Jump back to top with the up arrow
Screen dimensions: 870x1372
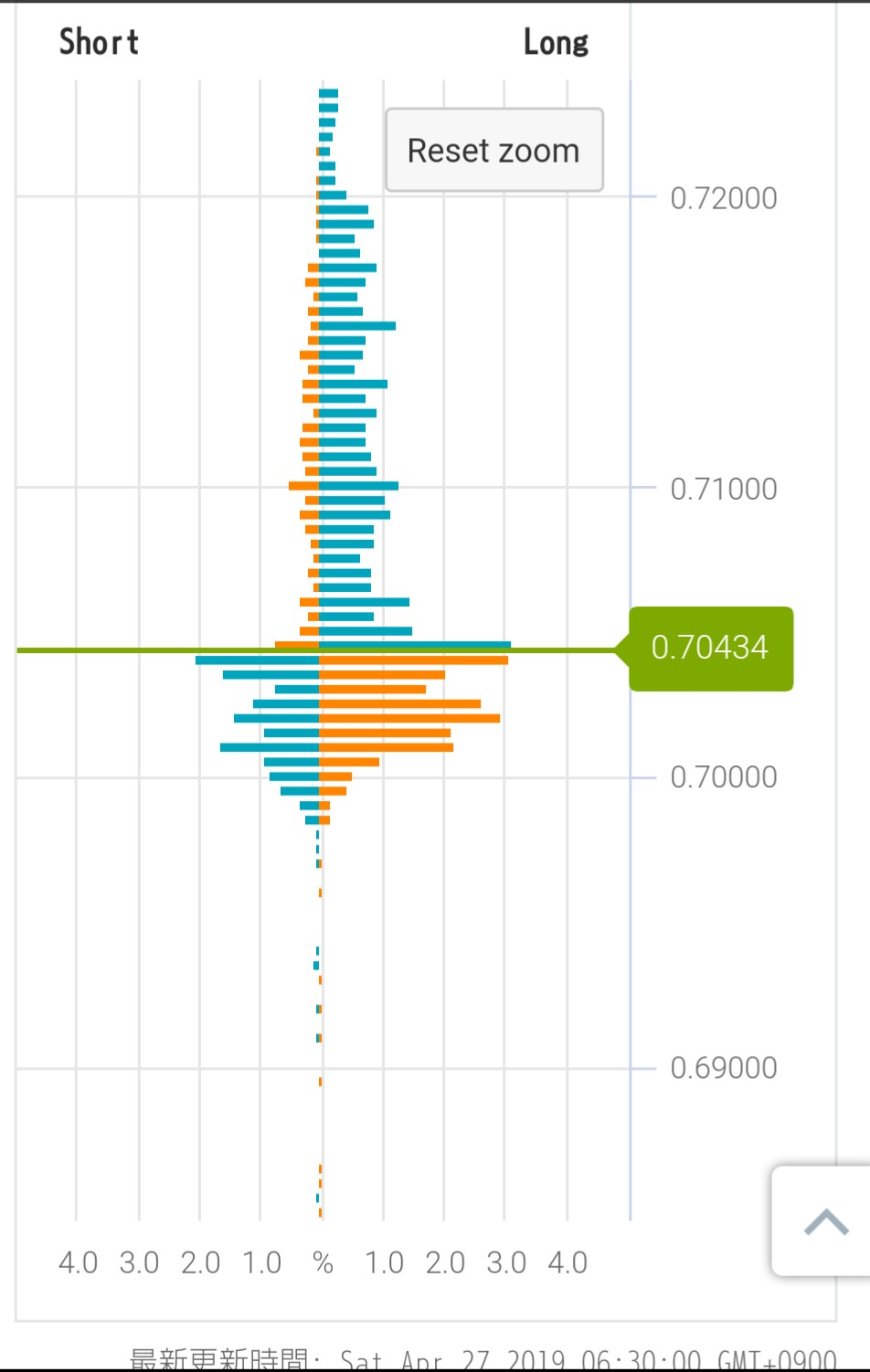pos(825,1221)
